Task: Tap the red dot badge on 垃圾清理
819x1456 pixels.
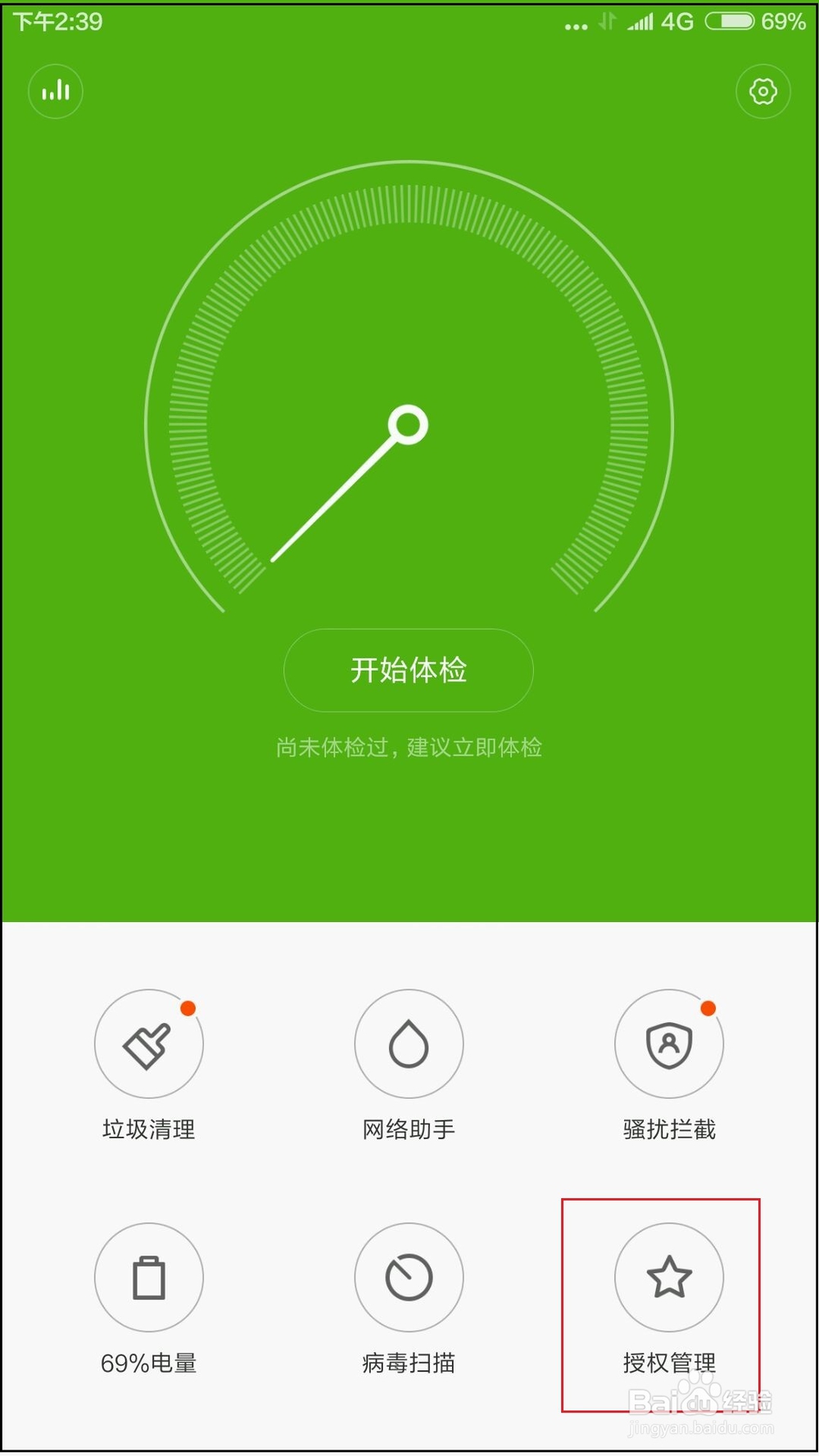Action: pyautogui.click(x=188, y=1009)
